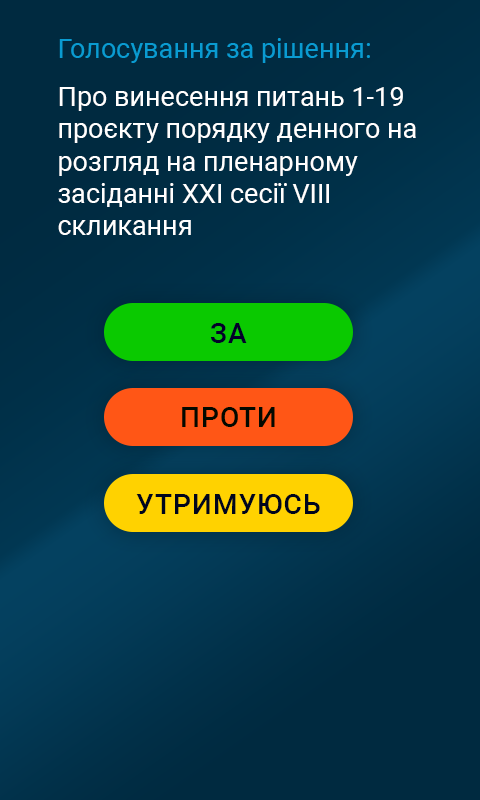
Task: Cast a ПРОТИ vote
Action: [x=228, y=417]
